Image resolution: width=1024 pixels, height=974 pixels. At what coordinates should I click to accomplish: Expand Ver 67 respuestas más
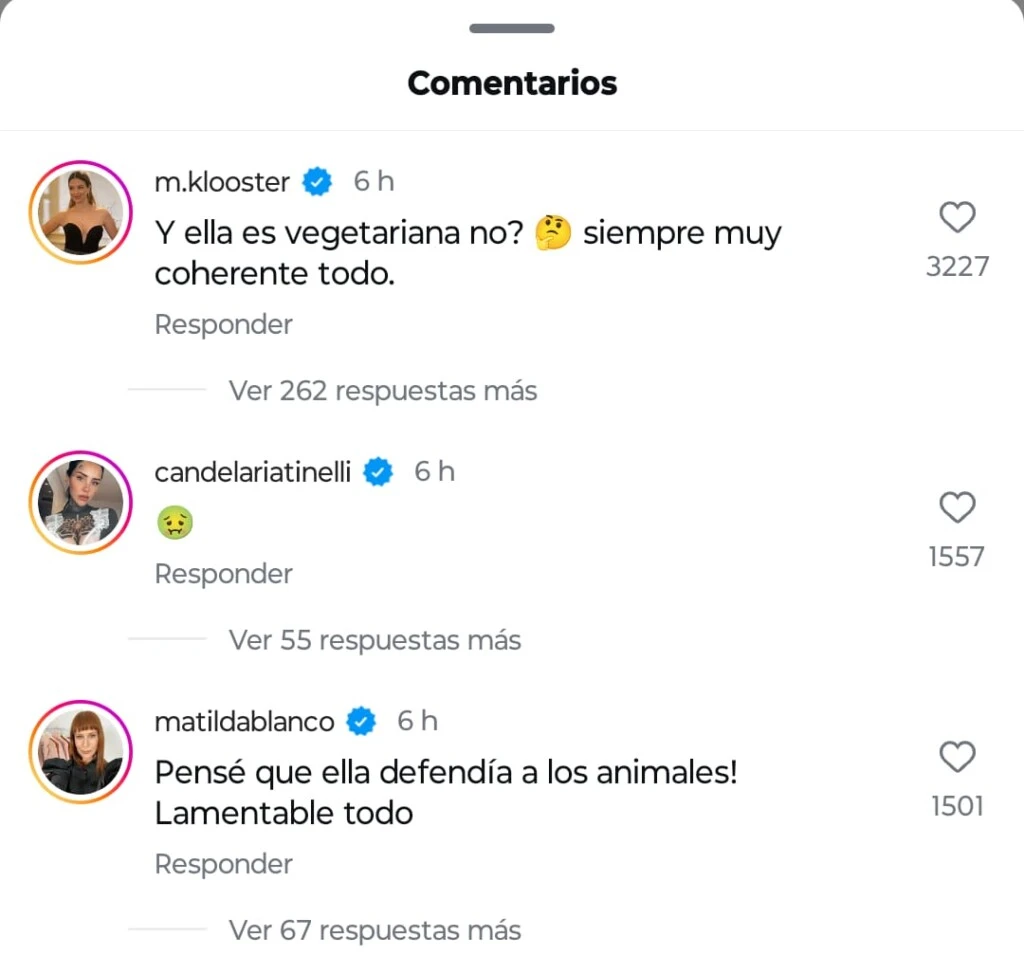tap(374, 930)
